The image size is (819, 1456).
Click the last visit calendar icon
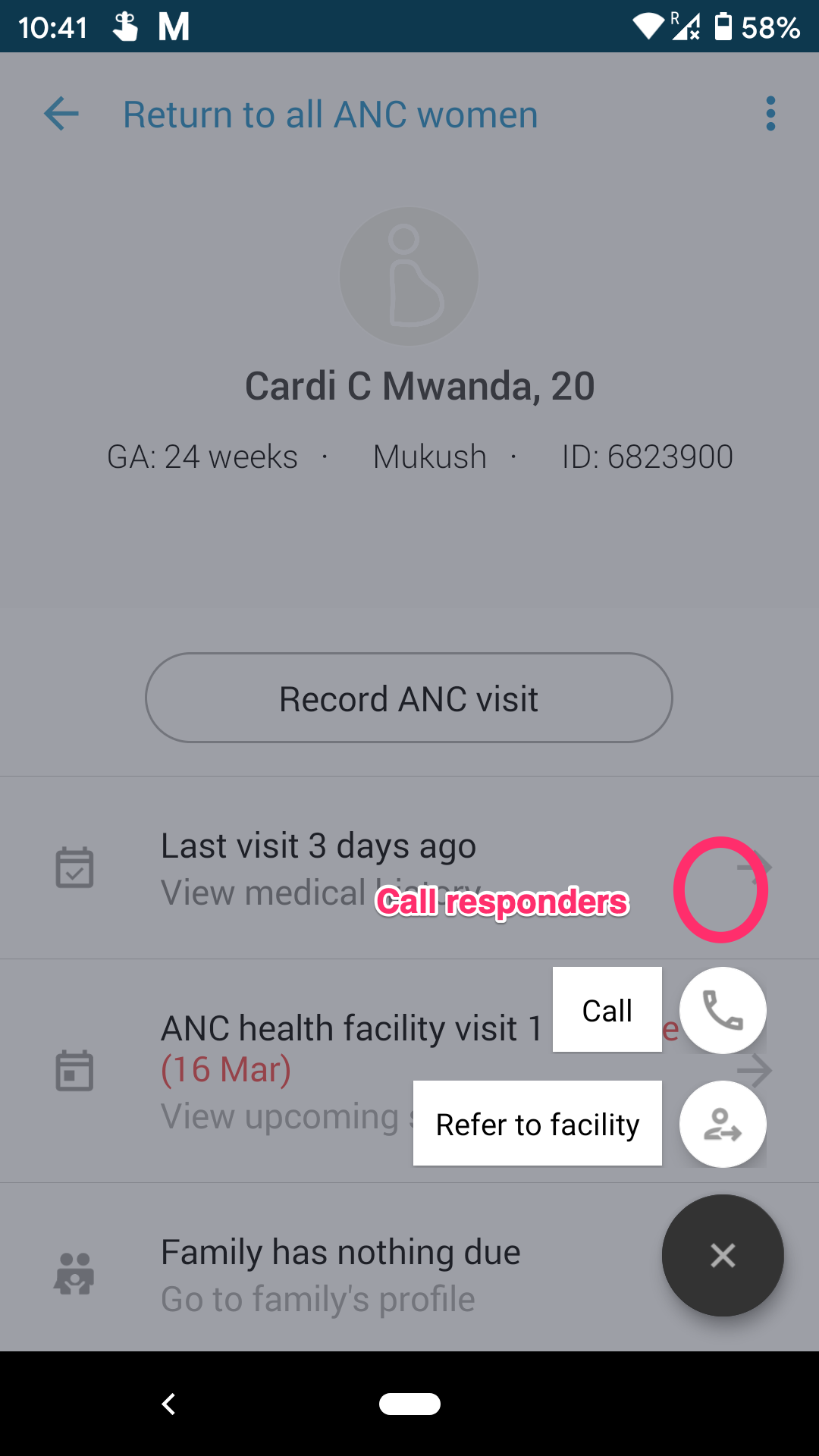tap(74, 866)
